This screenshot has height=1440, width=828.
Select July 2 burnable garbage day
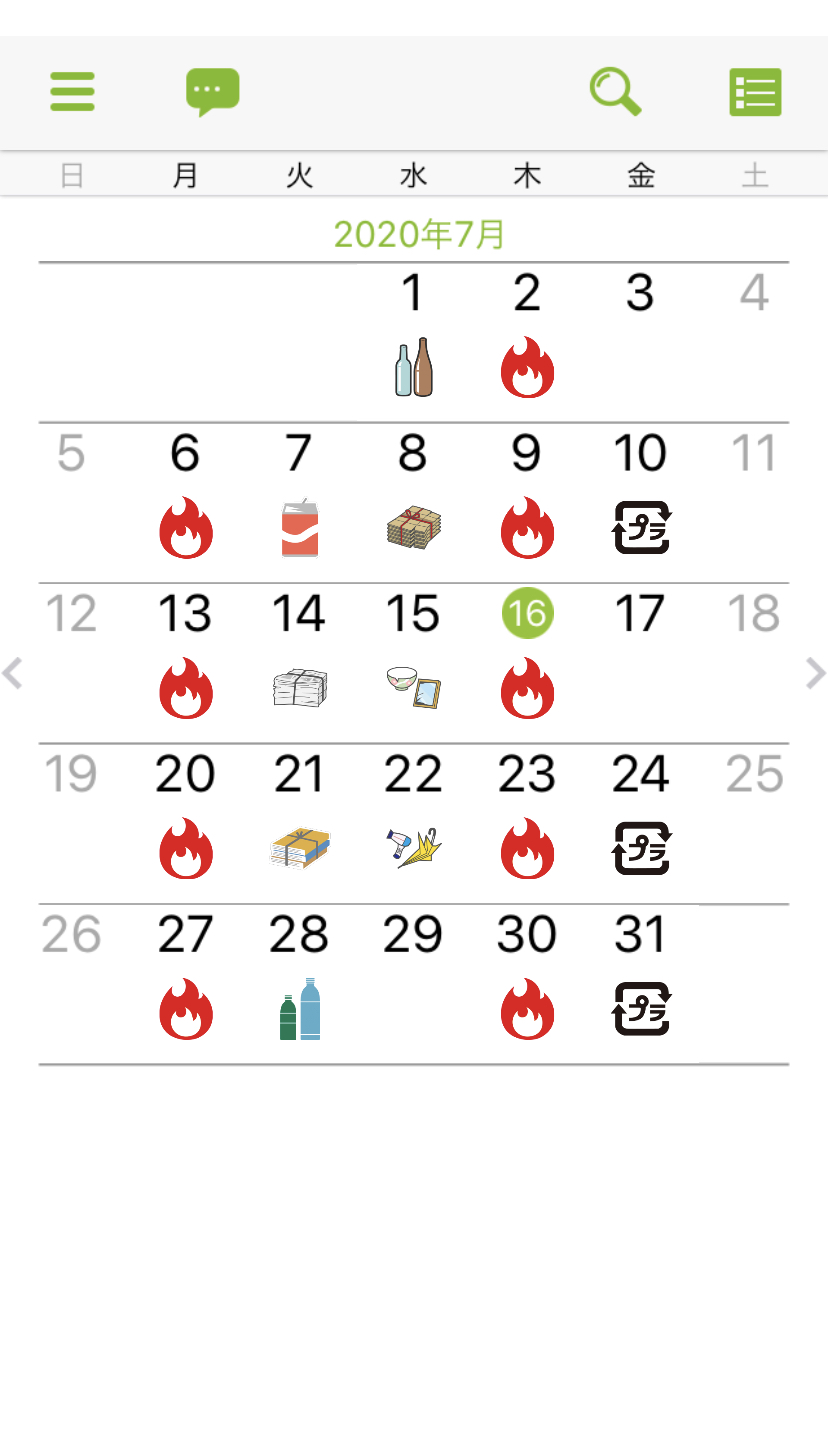click(527, 342)
